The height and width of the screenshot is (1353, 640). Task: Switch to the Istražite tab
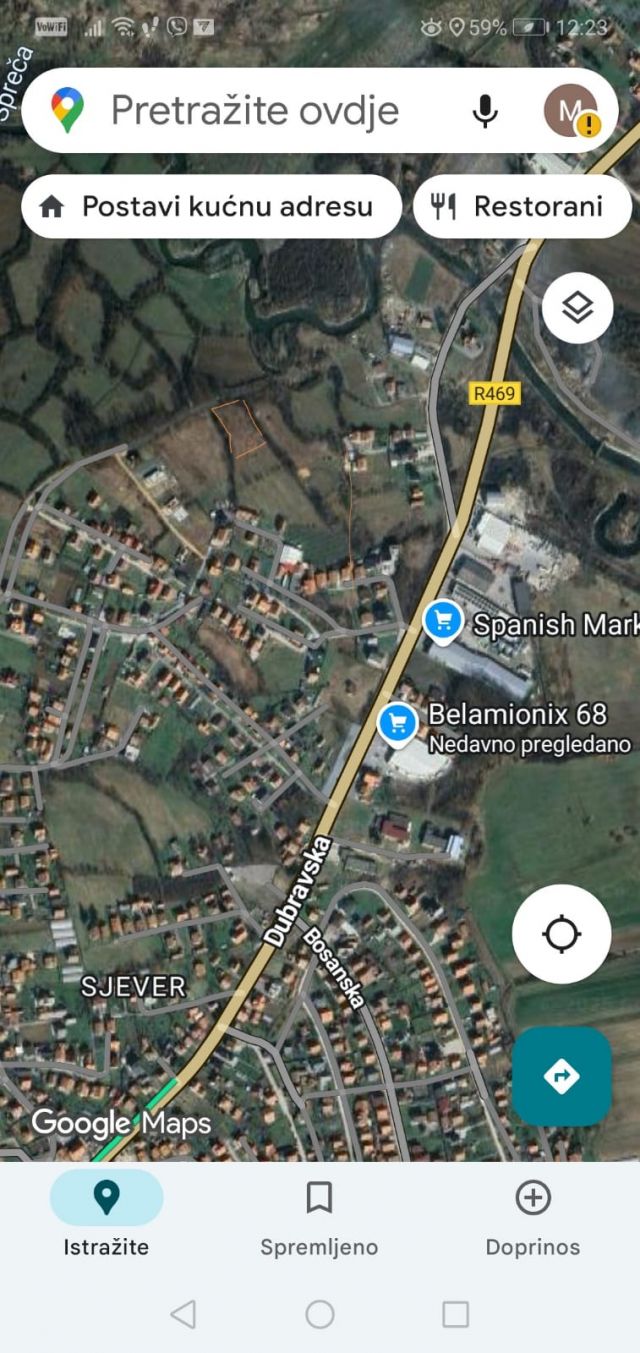pos(106,1214)
